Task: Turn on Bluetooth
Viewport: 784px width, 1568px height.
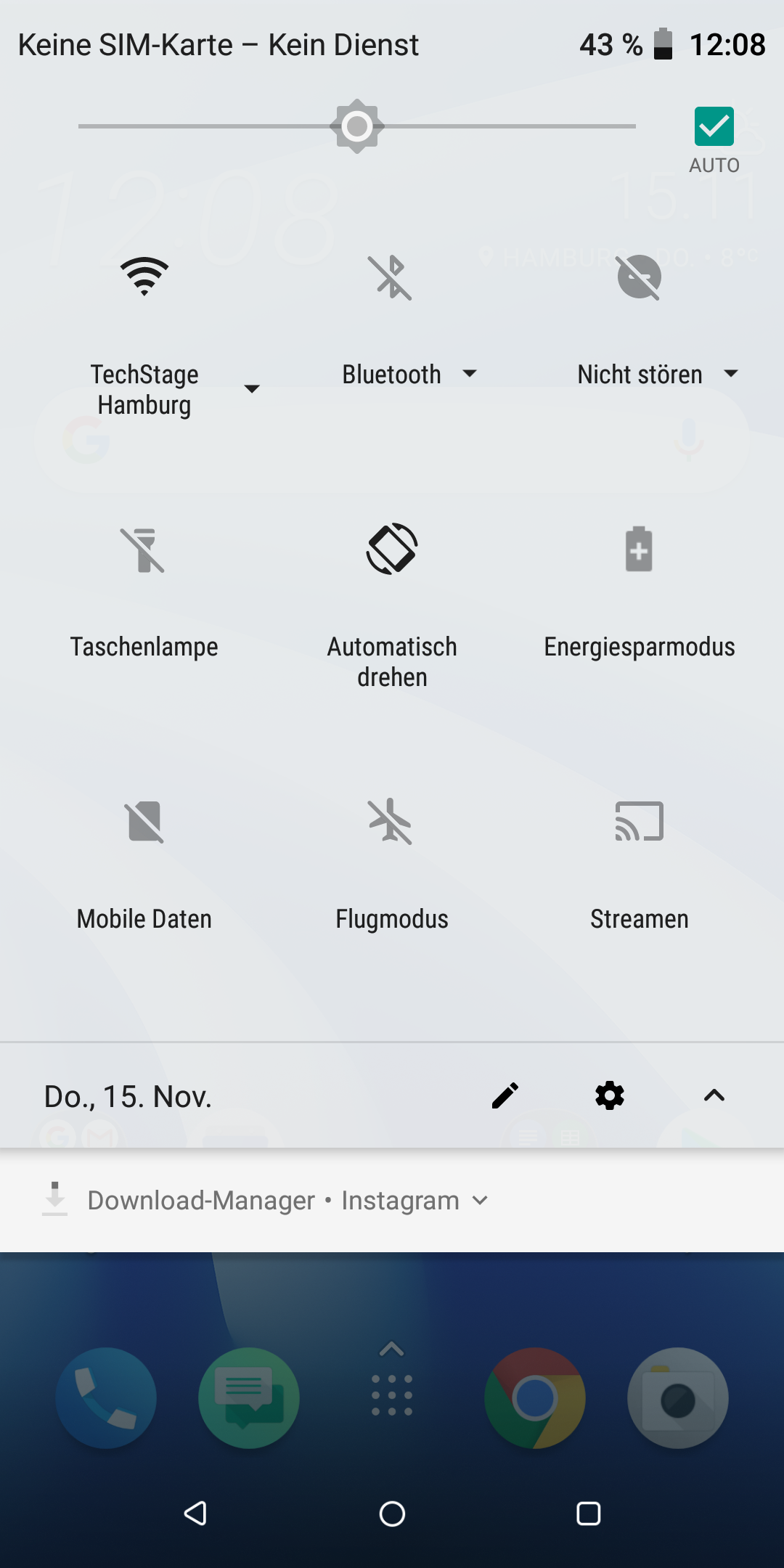Action: coord(391,277)
